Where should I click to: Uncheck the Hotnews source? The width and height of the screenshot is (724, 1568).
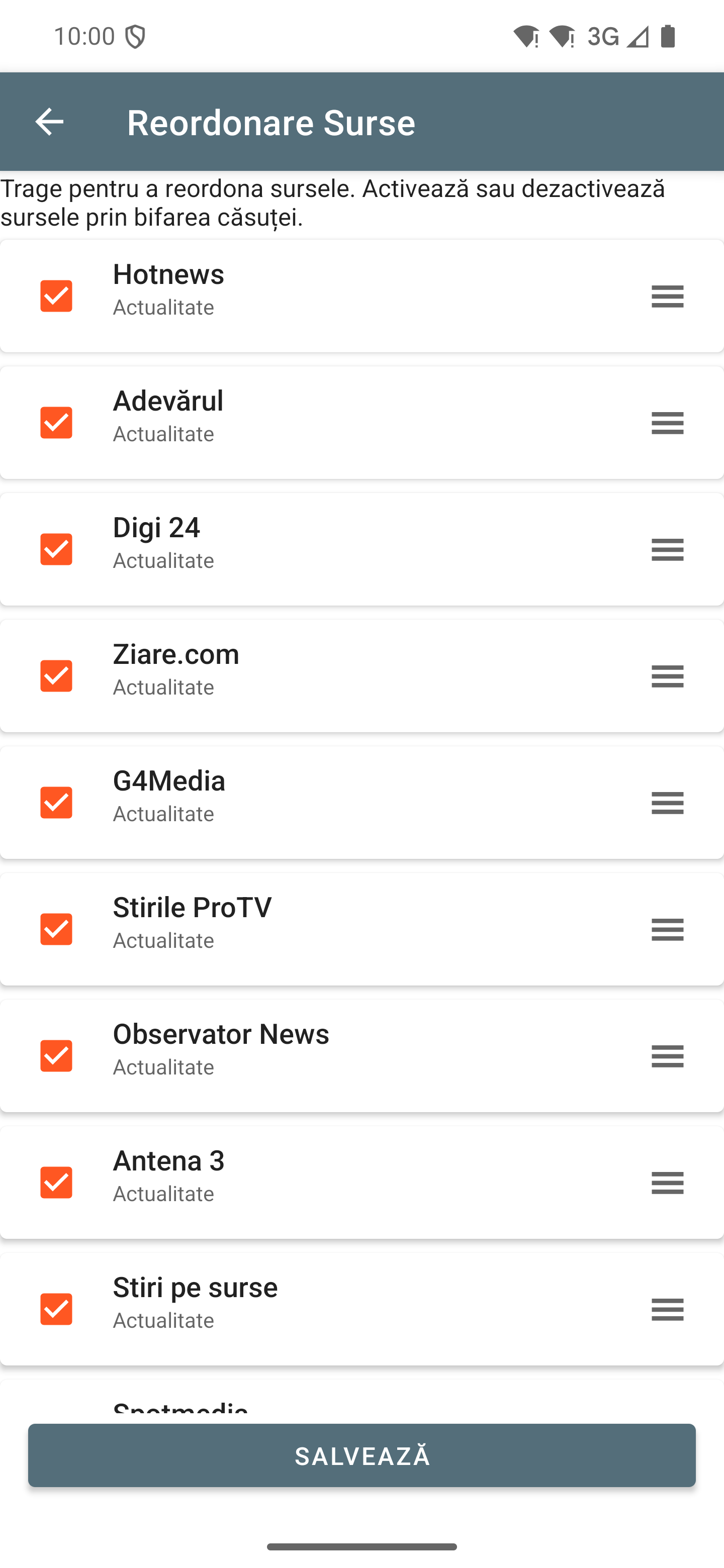pyautogui.click(x=56, y=296)
